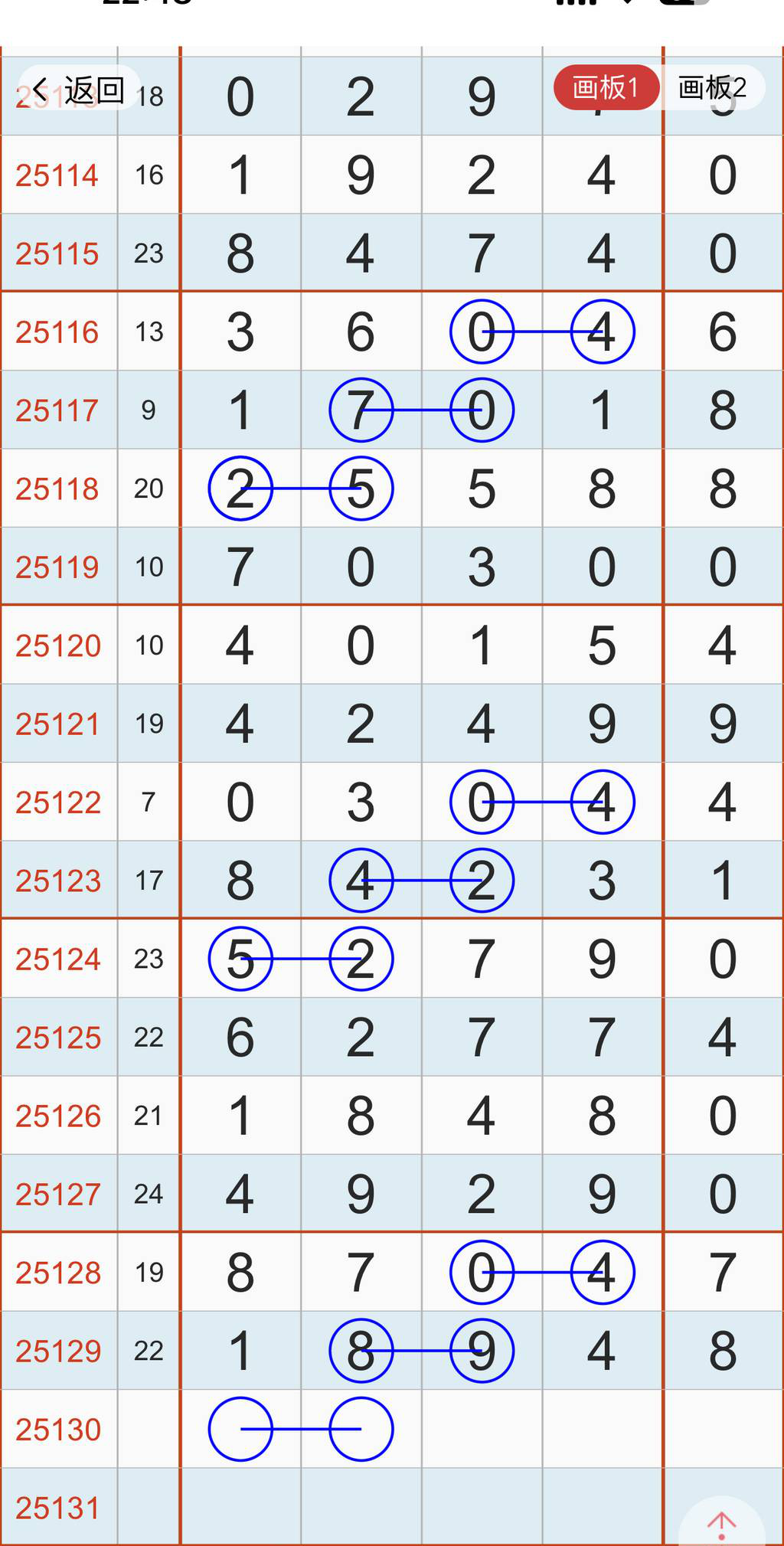Toggle the circle mark on digit 2 in row 25118
The width and height of the screenshot is (784, 1546).
coord(240,489)
